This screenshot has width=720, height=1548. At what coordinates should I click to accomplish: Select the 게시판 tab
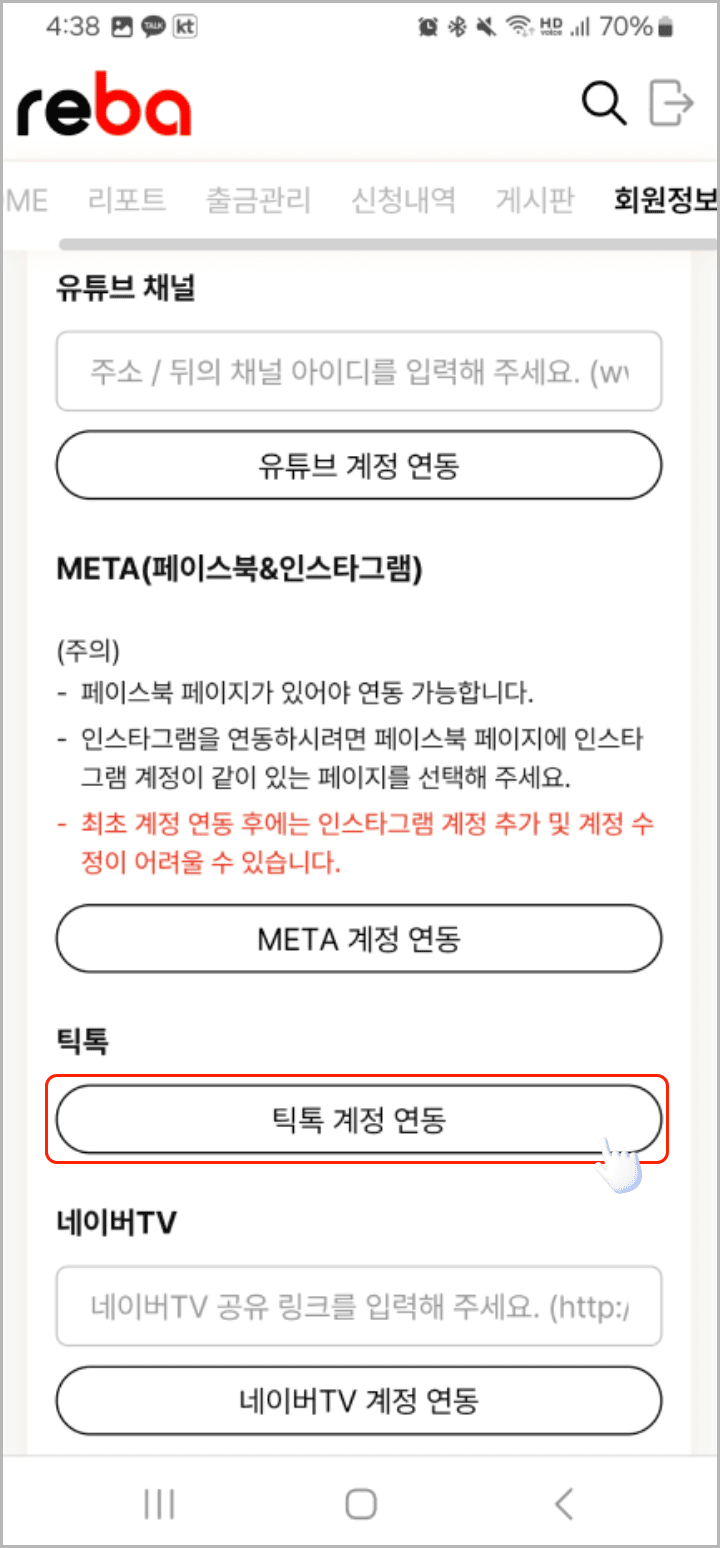534,199
